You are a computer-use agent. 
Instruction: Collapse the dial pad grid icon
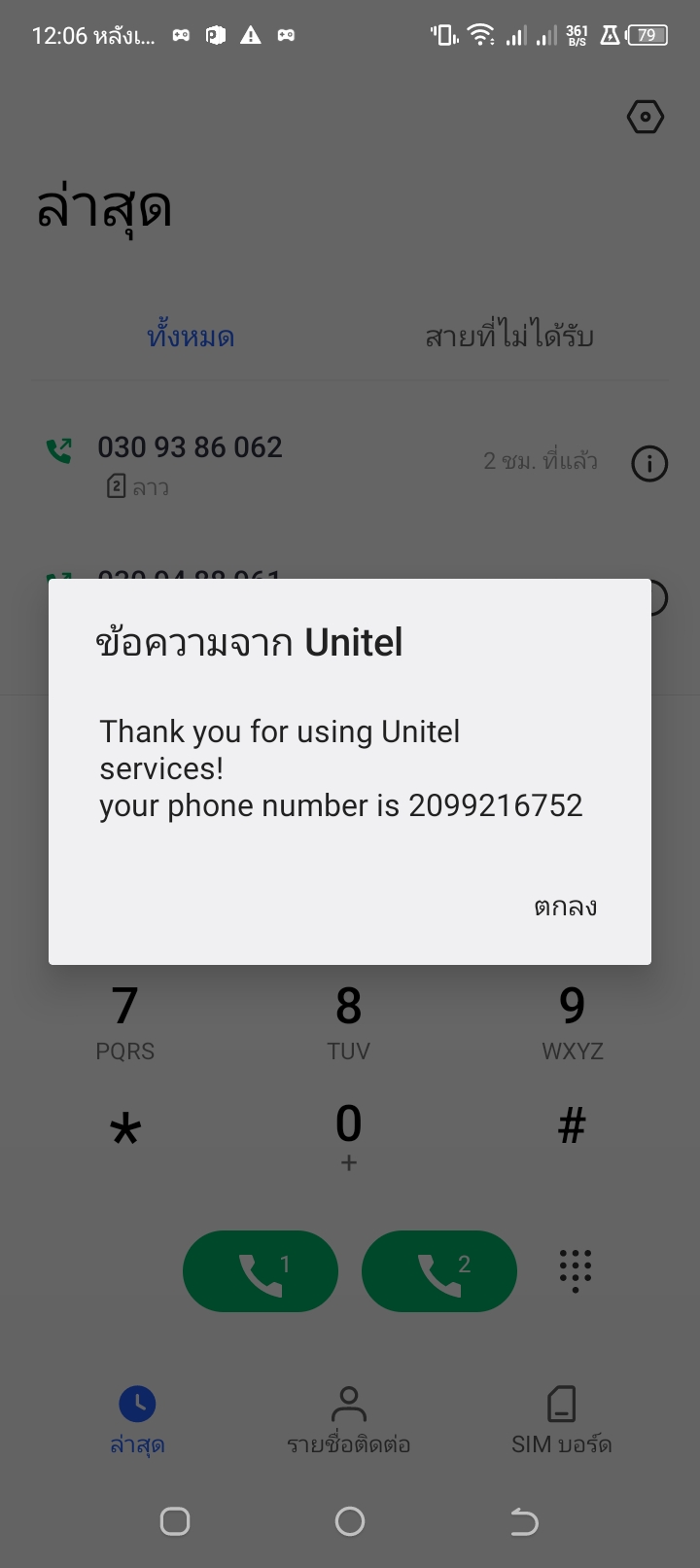click(576, 1270)
